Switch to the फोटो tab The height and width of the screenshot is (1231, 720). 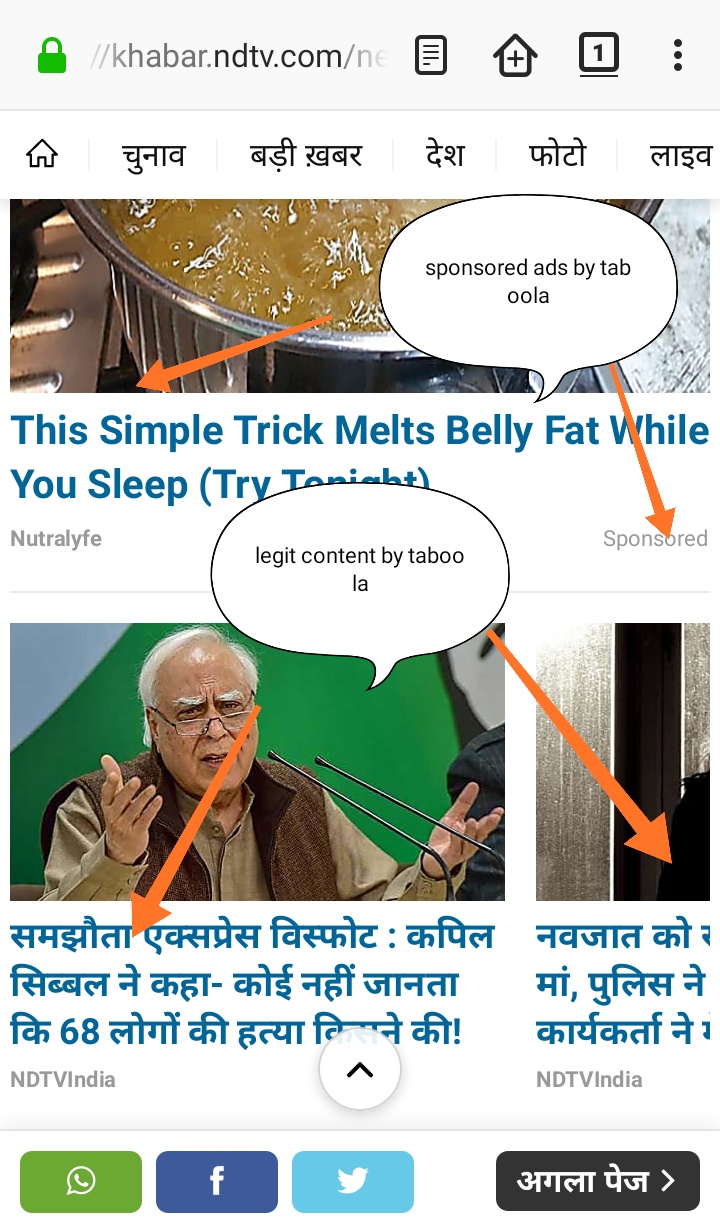(557, 156)
